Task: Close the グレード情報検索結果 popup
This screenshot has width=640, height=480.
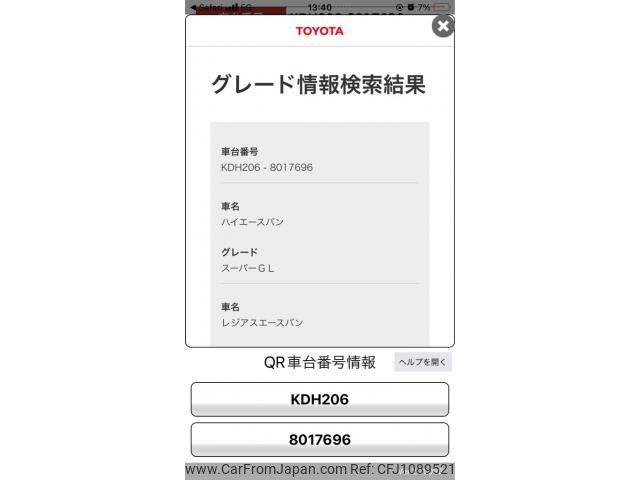Action: point(443,26)
